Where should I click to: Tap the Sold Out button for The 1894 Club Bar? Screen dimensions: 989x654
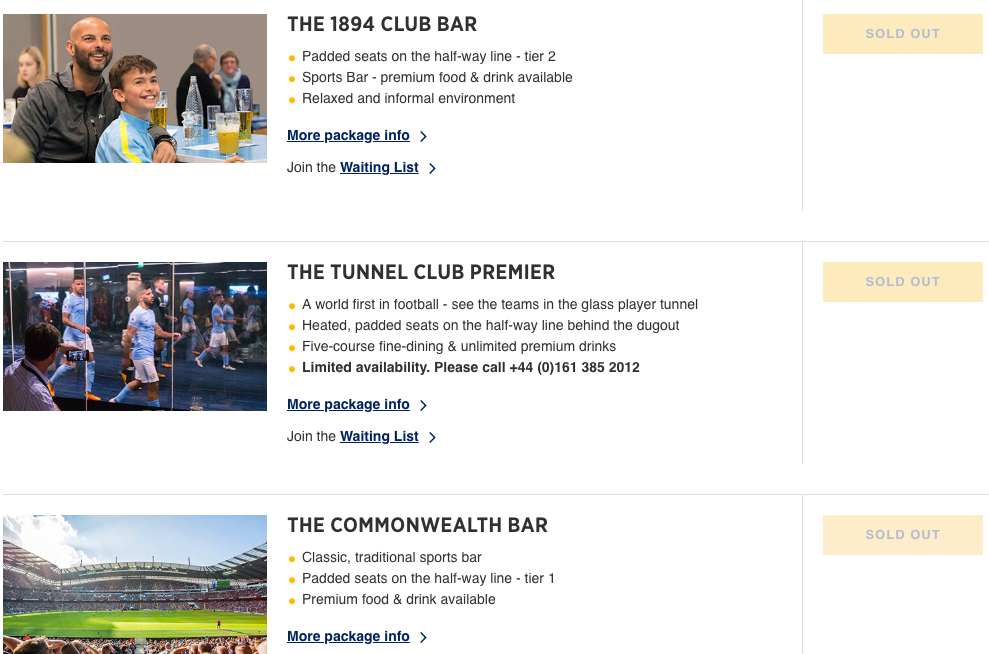click(902, 34)
